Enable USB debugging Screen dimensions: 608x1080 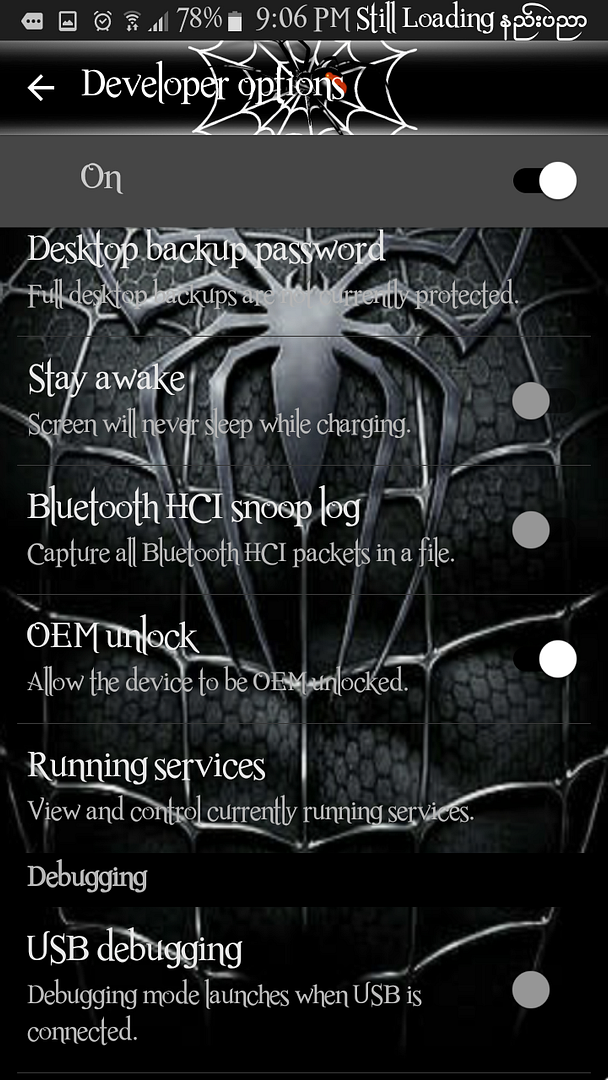(545, 990)
